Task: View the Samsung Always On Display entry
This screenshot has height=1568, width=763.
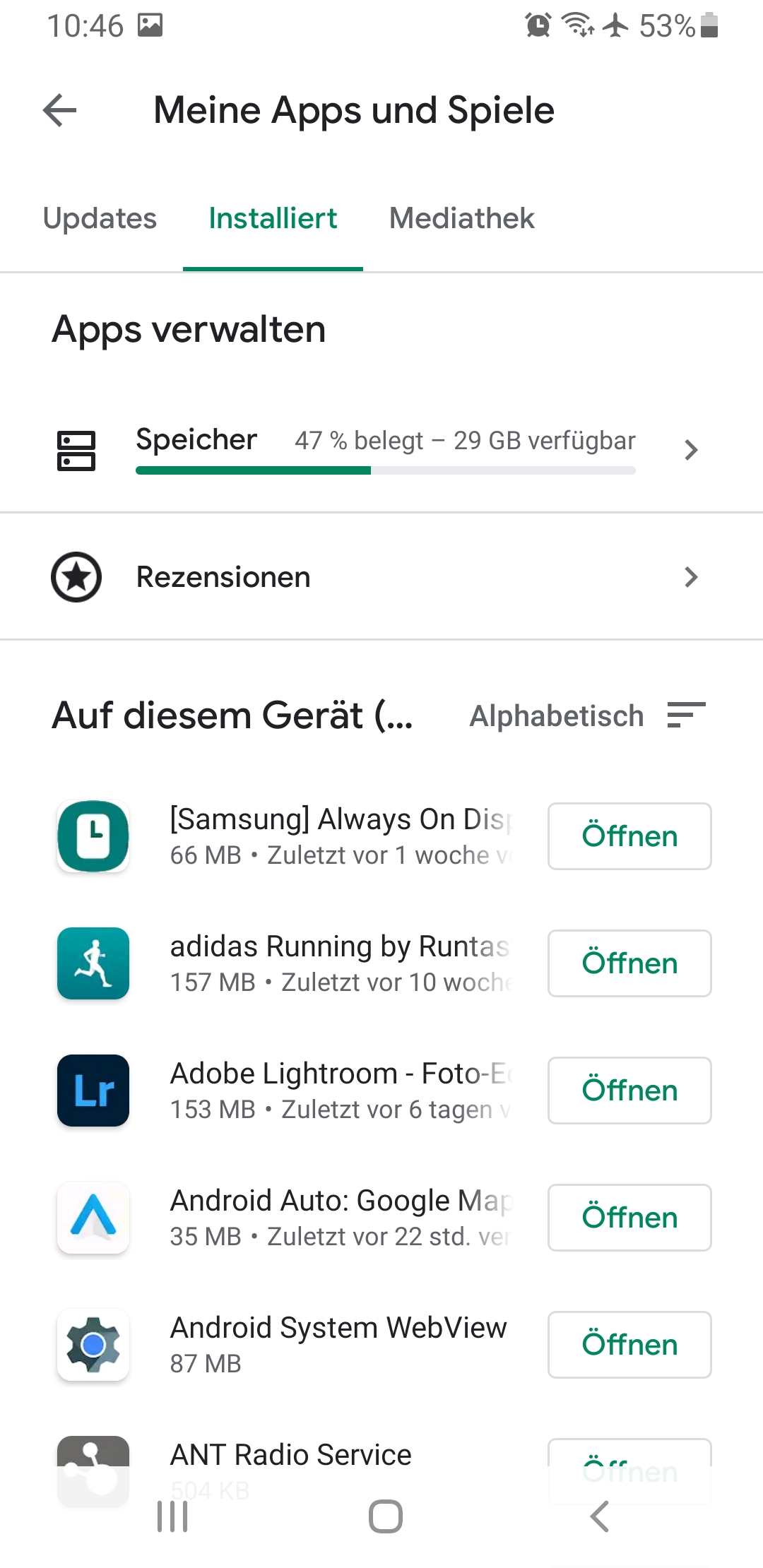Action: (x=339, y=836)
